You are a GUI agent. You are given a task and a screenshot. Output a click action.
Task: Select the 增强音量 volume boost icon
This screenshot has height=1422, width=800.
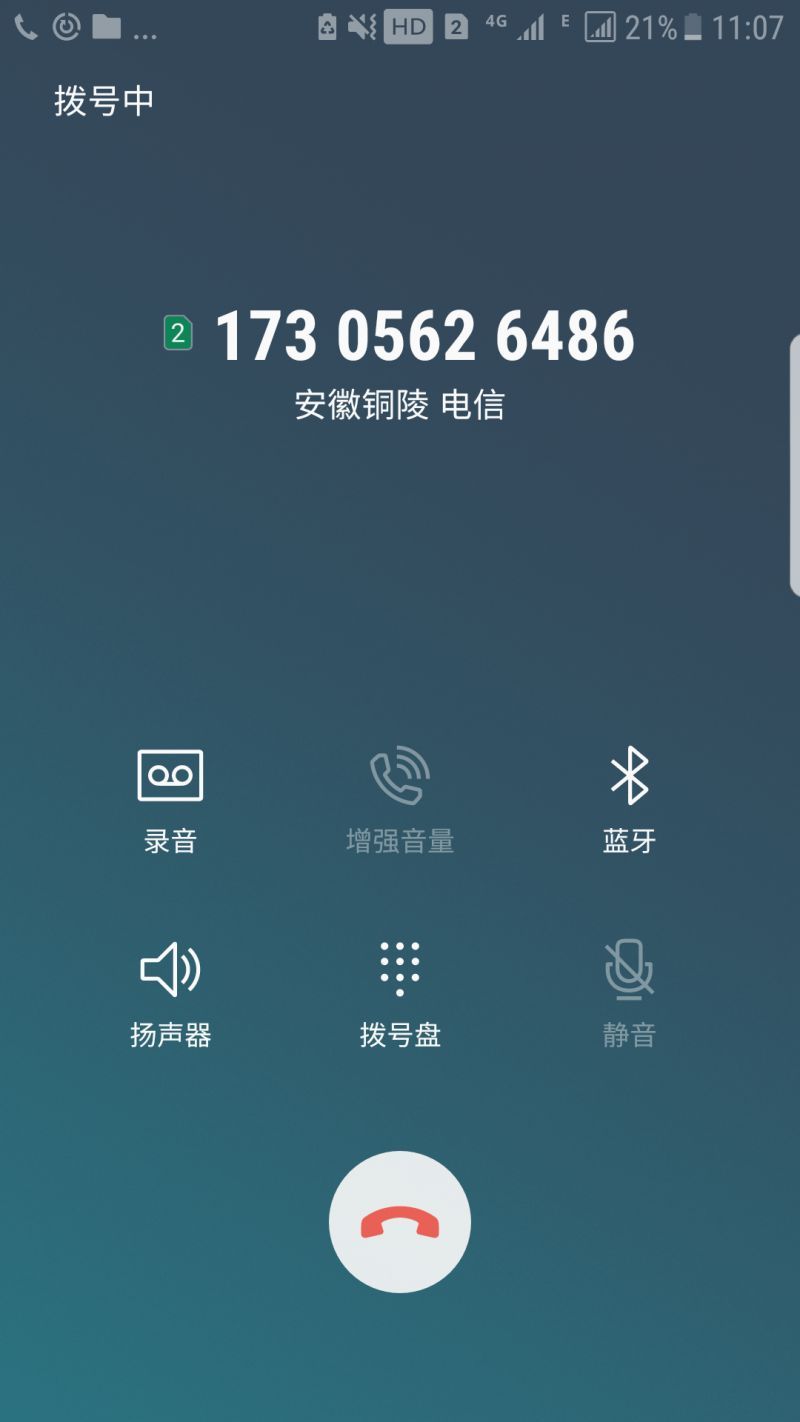click(400, 772)
